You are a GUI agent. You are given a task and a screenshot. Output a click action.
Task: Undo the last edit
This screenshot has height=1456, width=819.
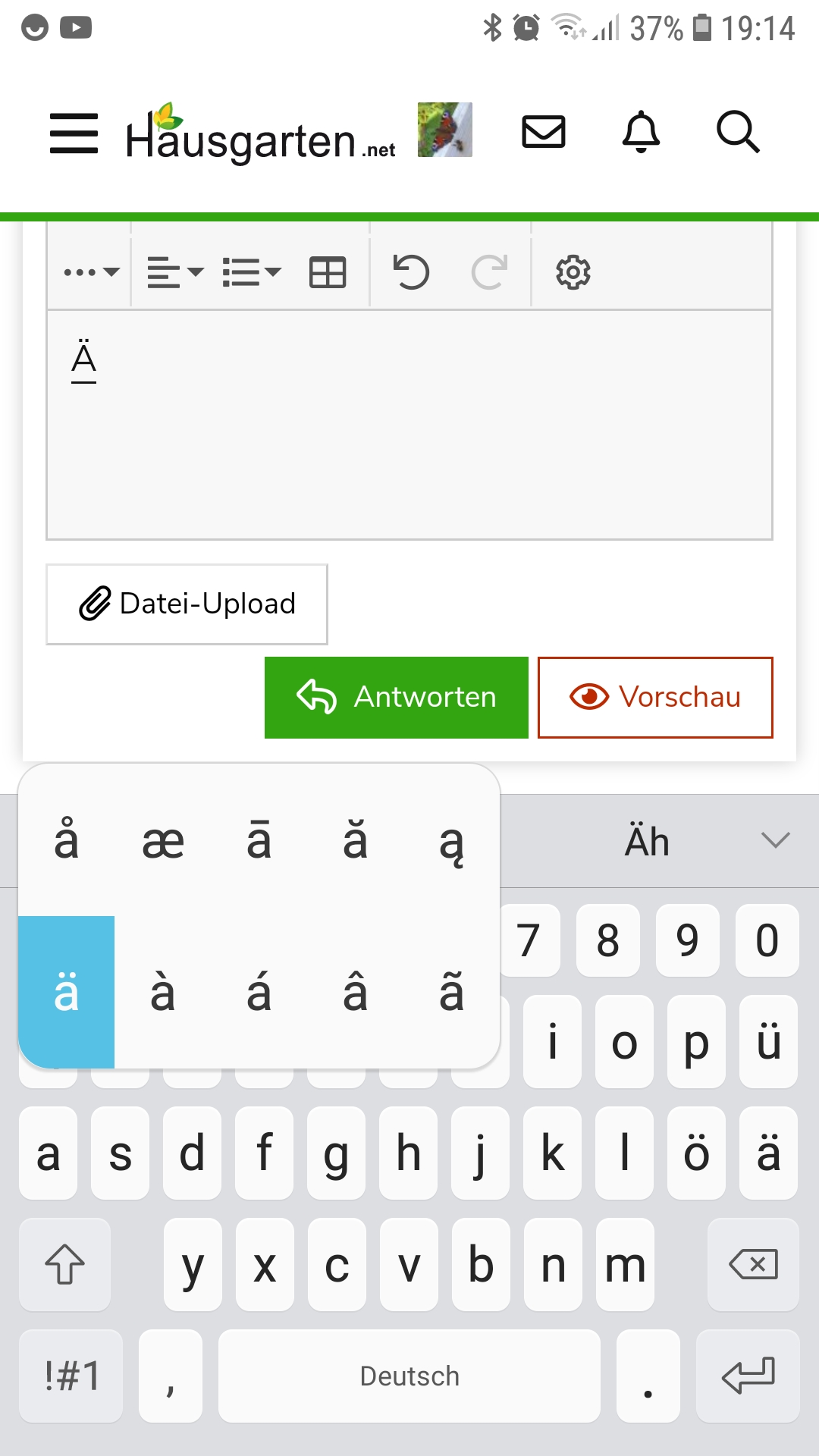point(411,272)
